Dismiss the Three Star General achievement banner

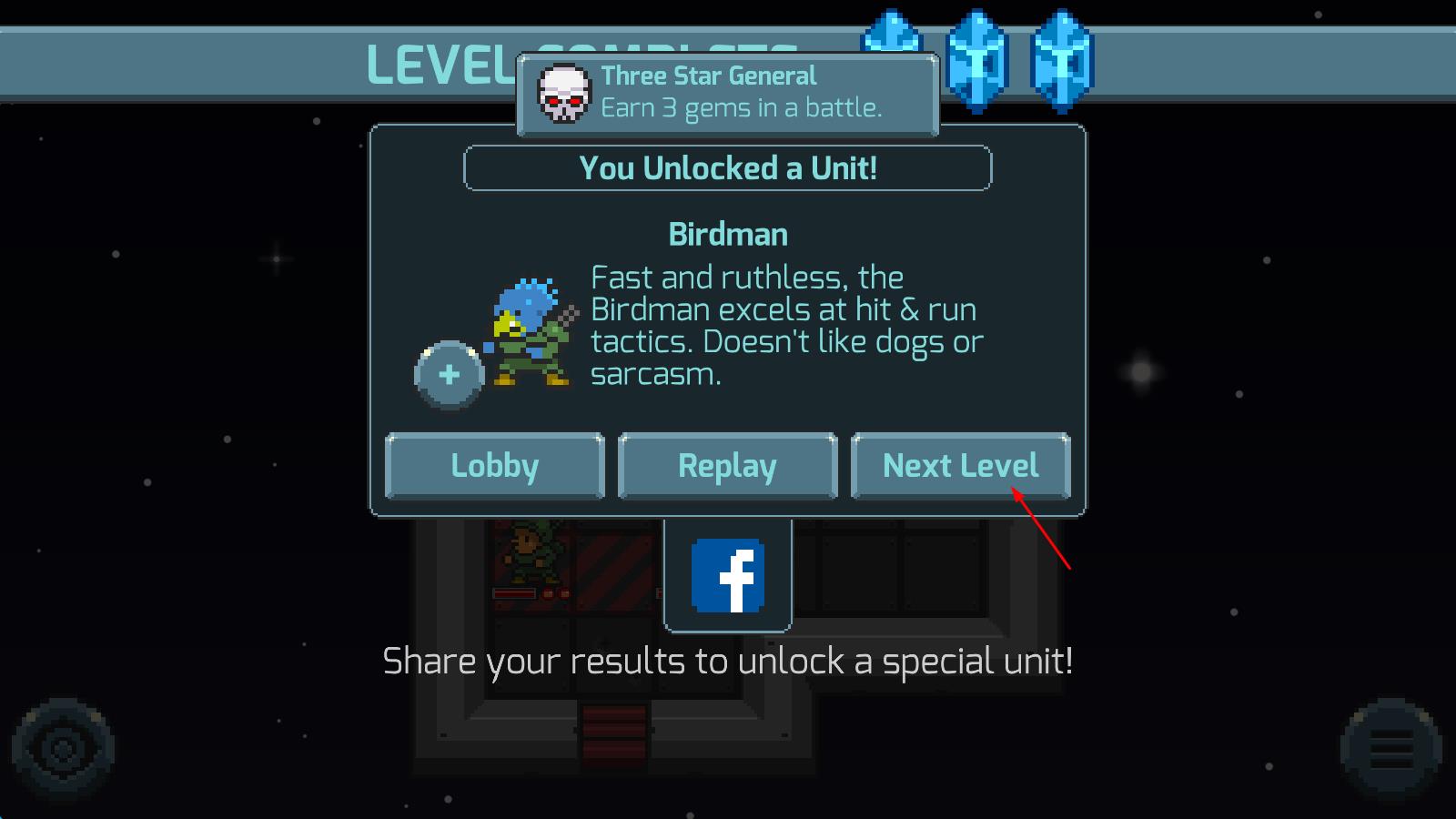[x=727, y=93]
